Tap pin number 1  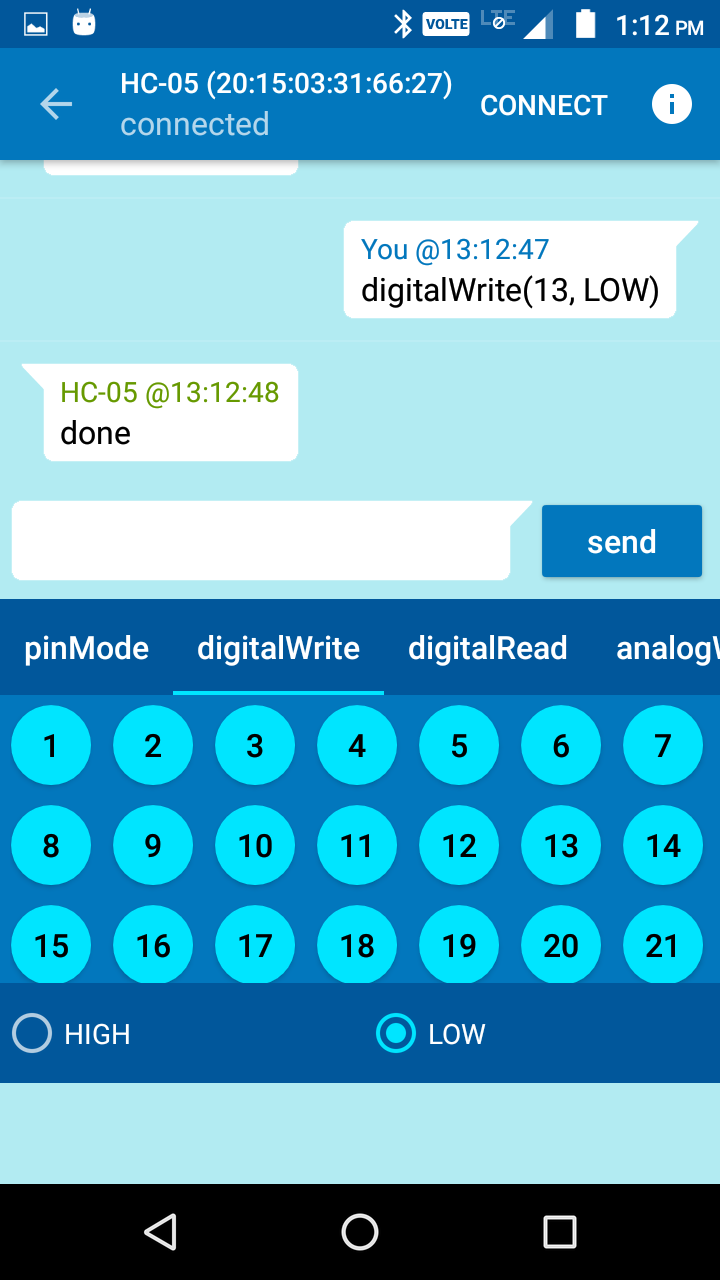tap(51, 746)
